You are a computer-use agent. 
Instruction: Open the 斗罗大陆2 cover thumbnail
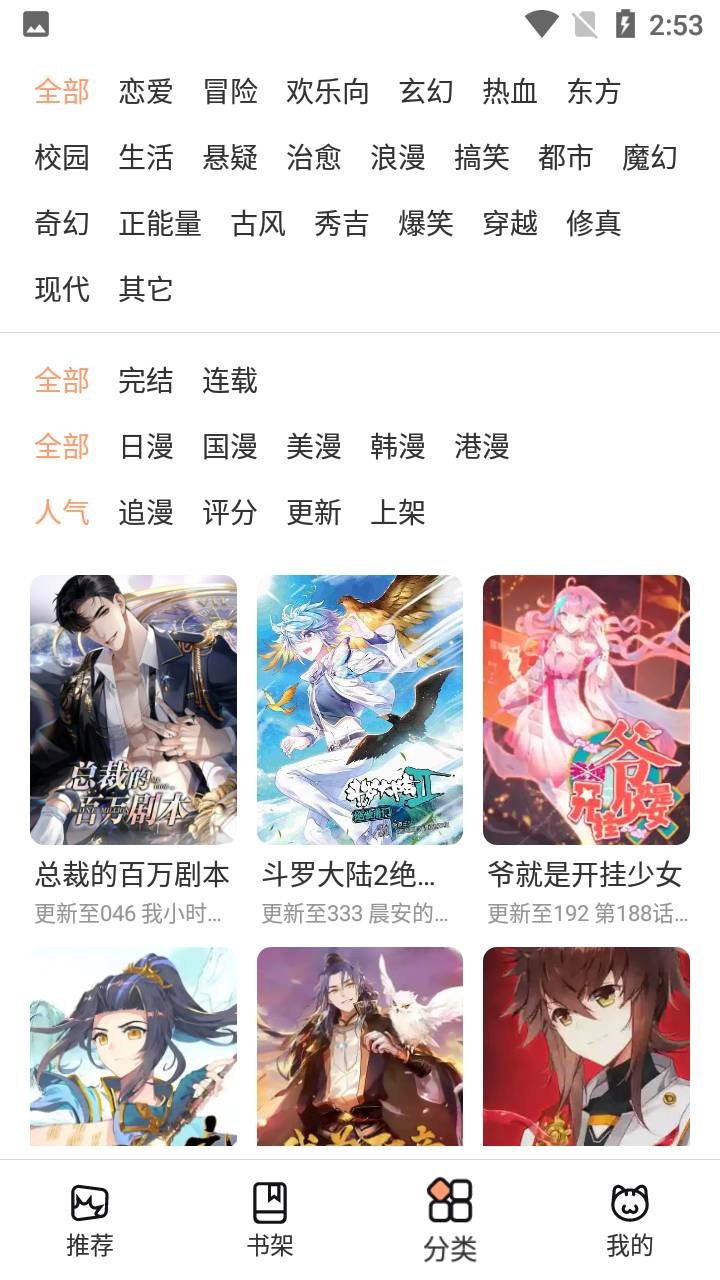coord(360,710)
